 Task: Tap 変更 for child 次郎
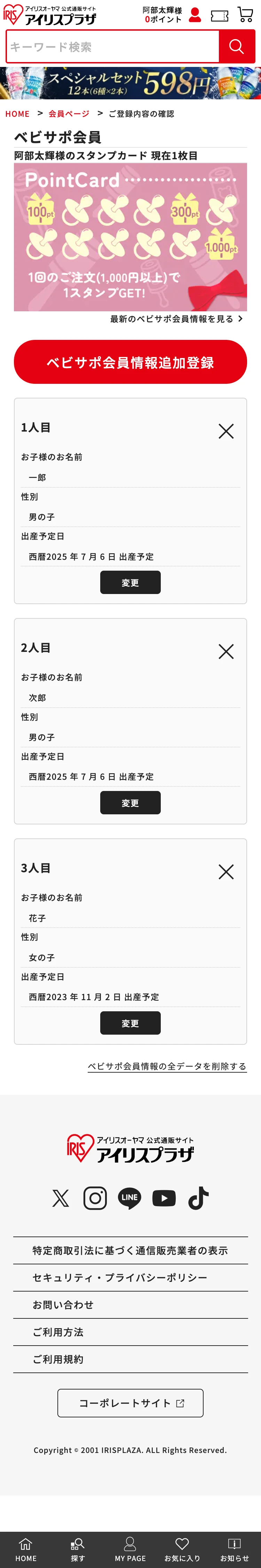click(130, 803)
